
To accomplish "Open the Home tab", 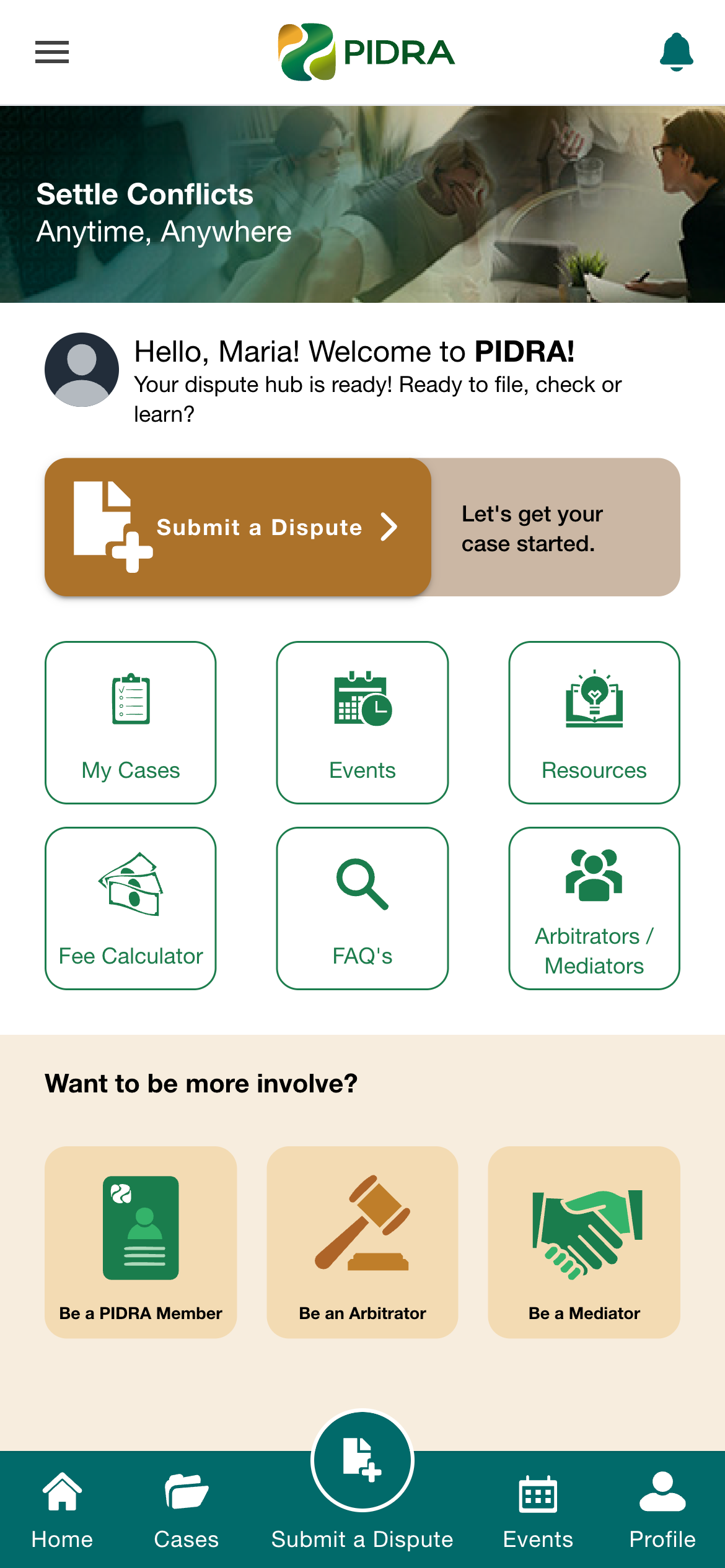I will tap(63, 1511).
